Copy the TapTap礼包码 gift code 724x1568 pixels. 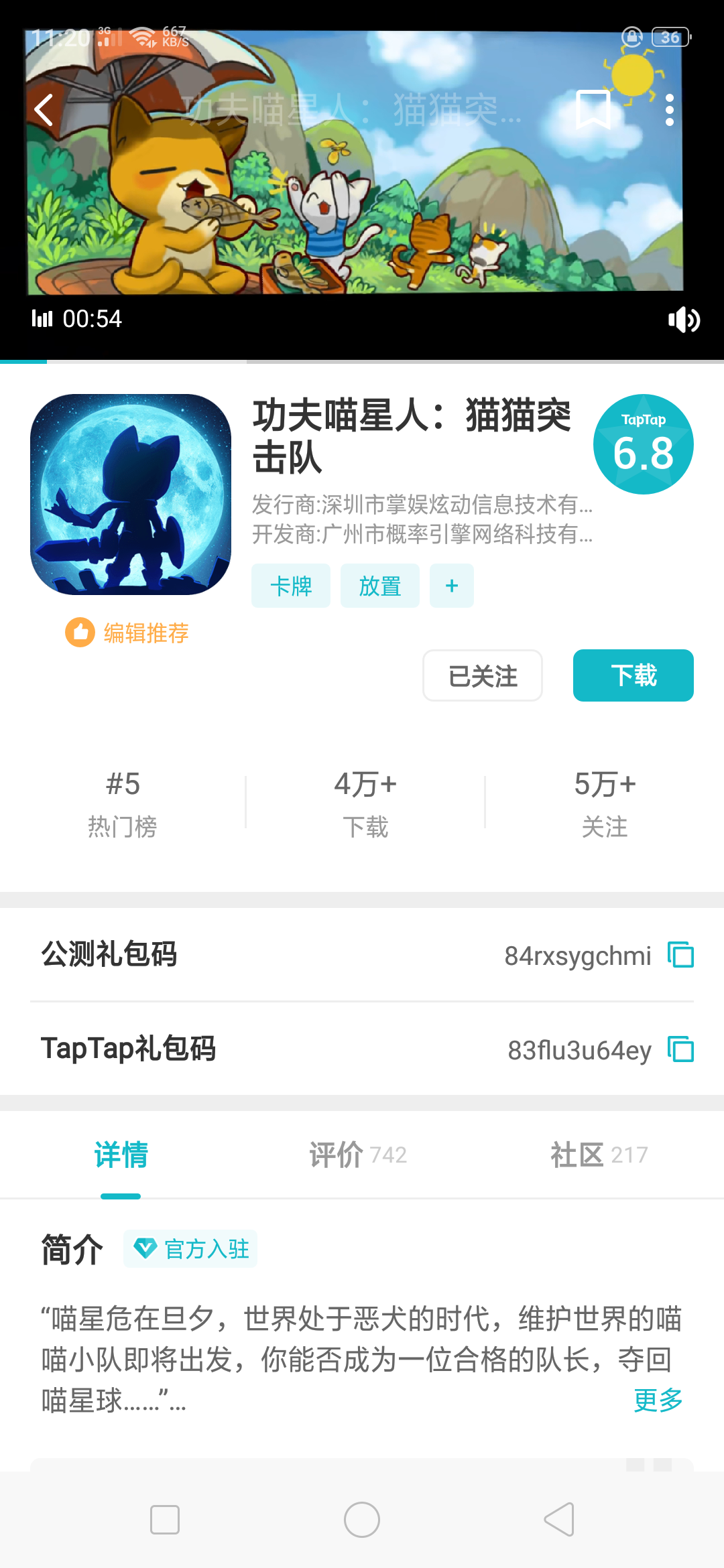pos(680,1049)
